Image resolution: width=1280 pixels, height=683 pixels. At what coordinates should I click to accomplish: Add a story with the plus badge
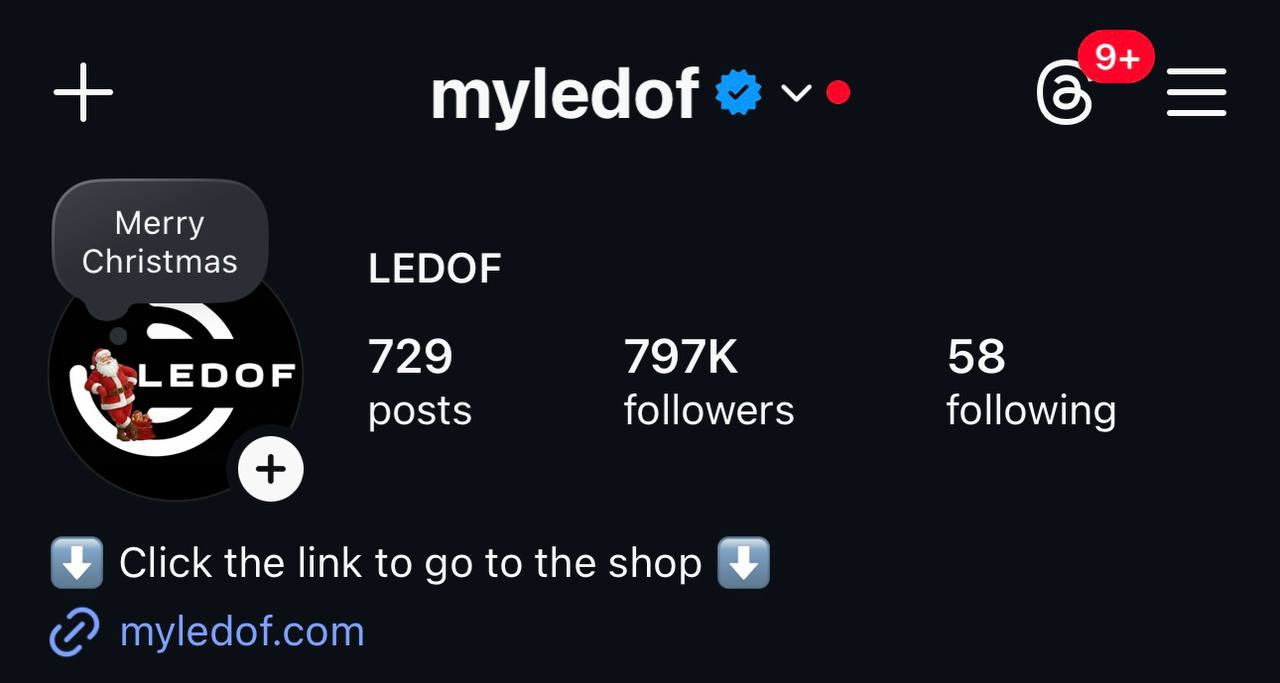[x=271, y=468]
